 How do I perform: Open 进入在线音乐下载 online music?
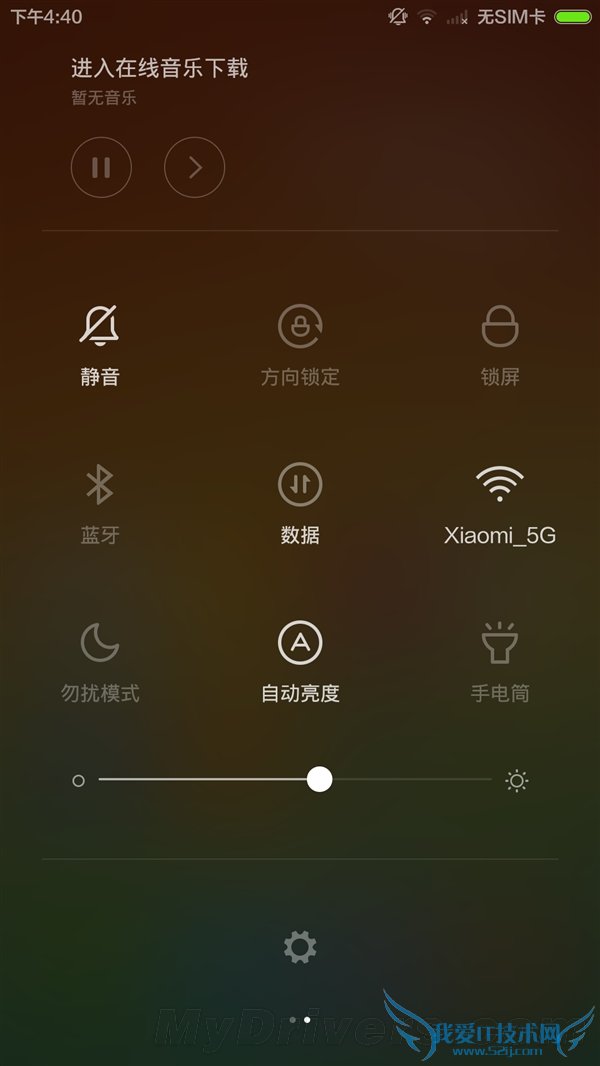tap(160, 68)
